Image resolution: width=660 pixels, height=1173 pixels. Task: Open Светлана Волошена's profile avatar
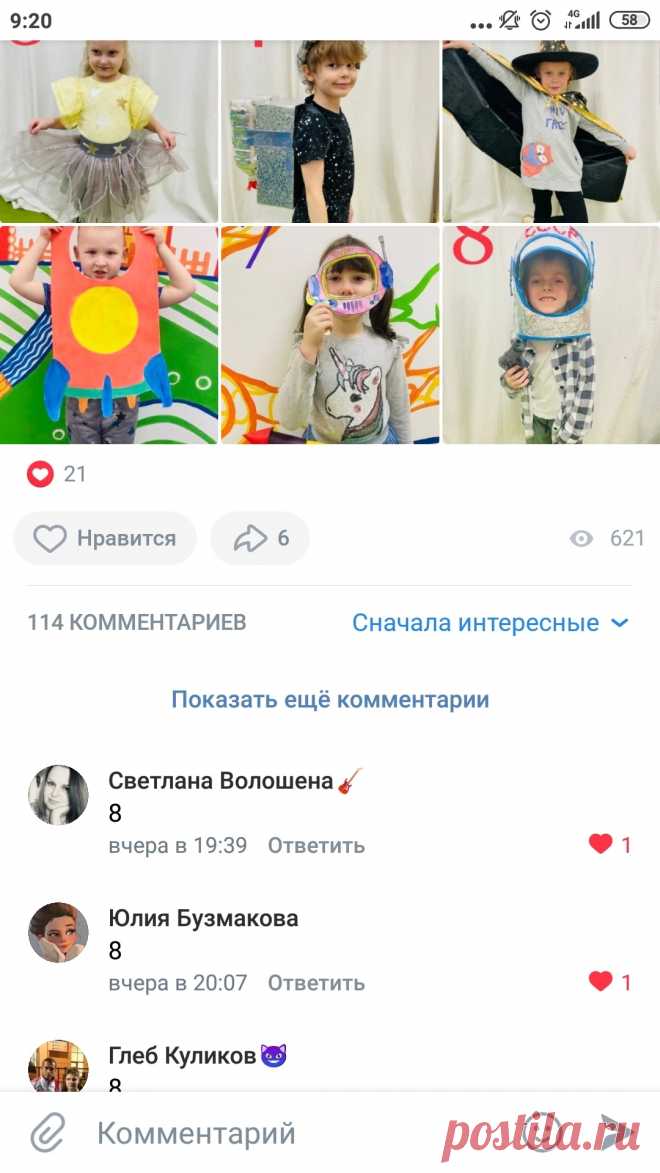58,795
